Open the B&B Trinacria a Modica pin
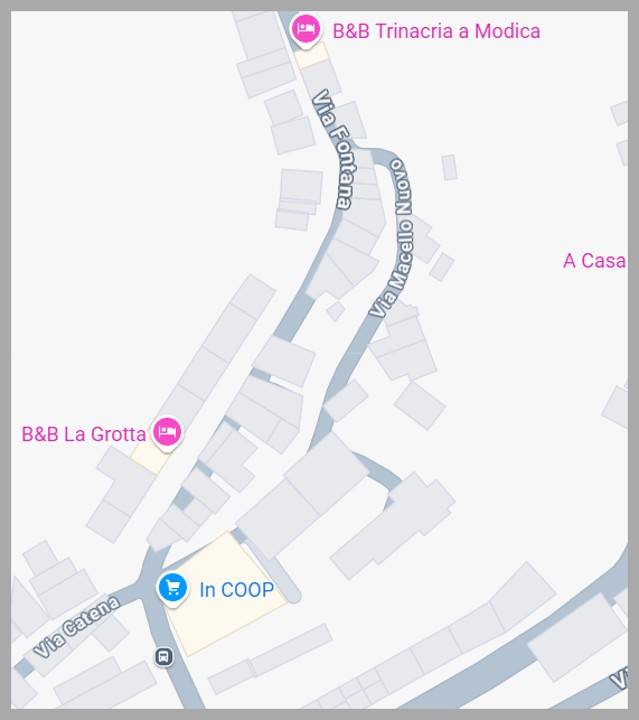 [x=306, y=30]
